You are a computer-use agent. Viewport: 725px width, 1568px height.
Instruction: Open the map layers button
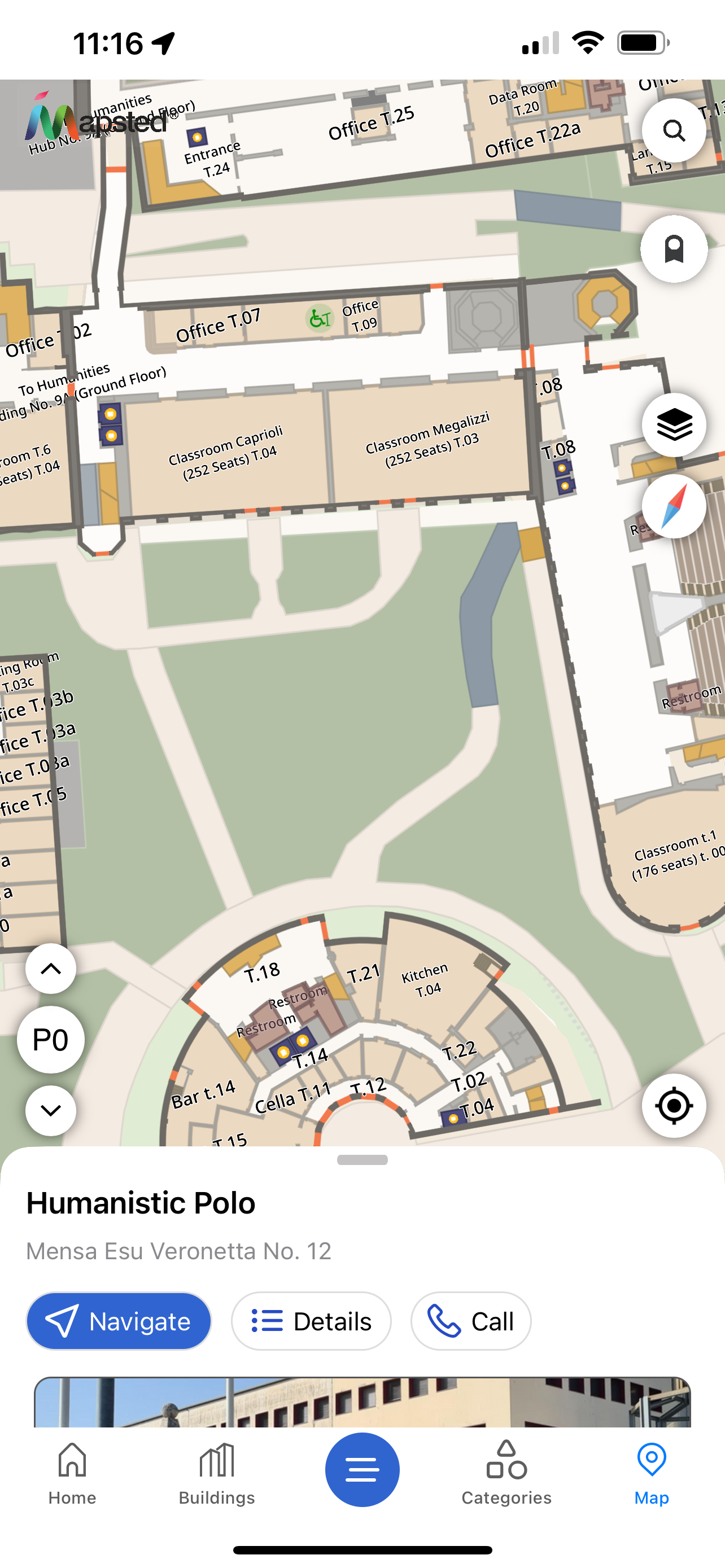point(673,425)
